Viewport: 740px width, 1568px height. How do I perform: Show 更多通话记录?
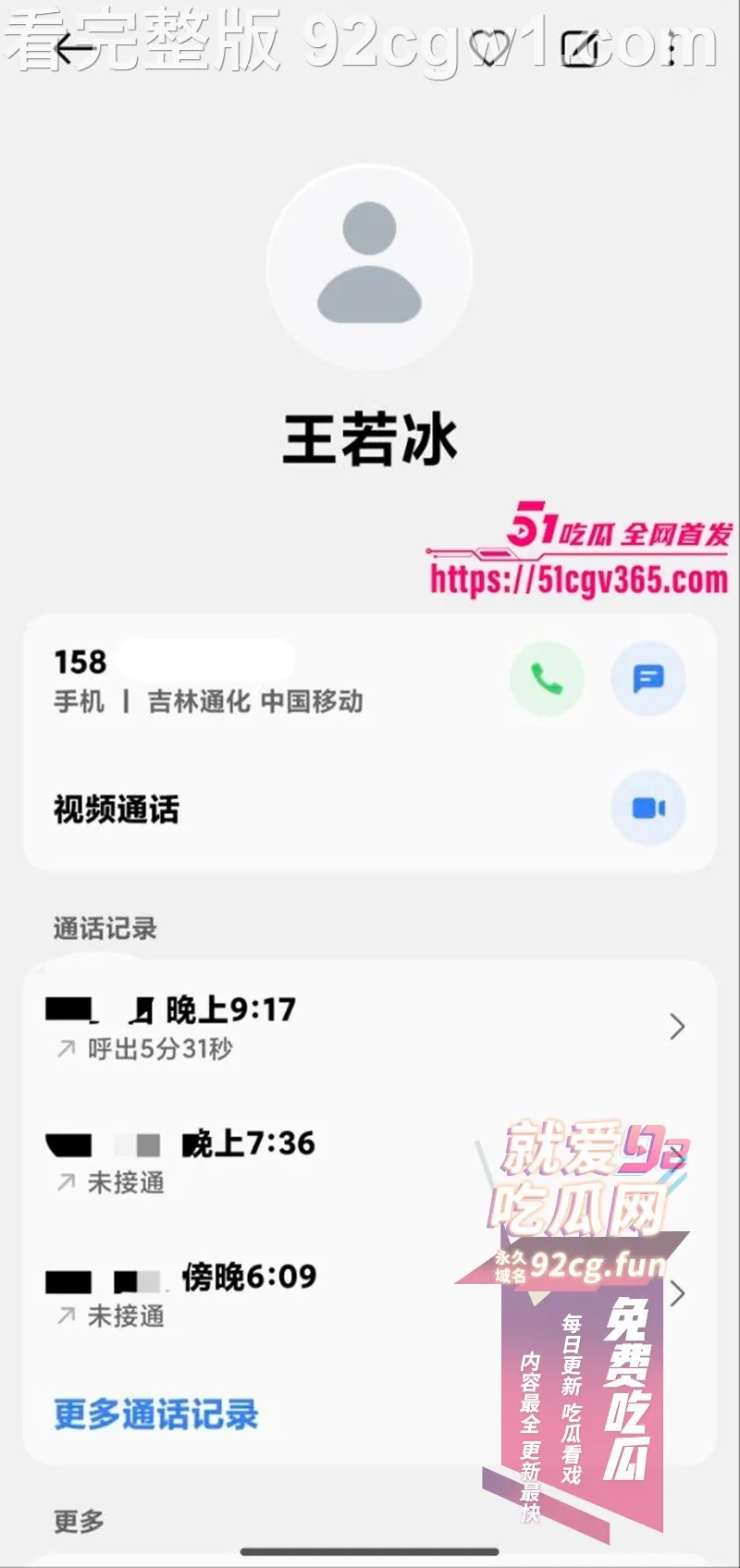tap(155, 1414)
